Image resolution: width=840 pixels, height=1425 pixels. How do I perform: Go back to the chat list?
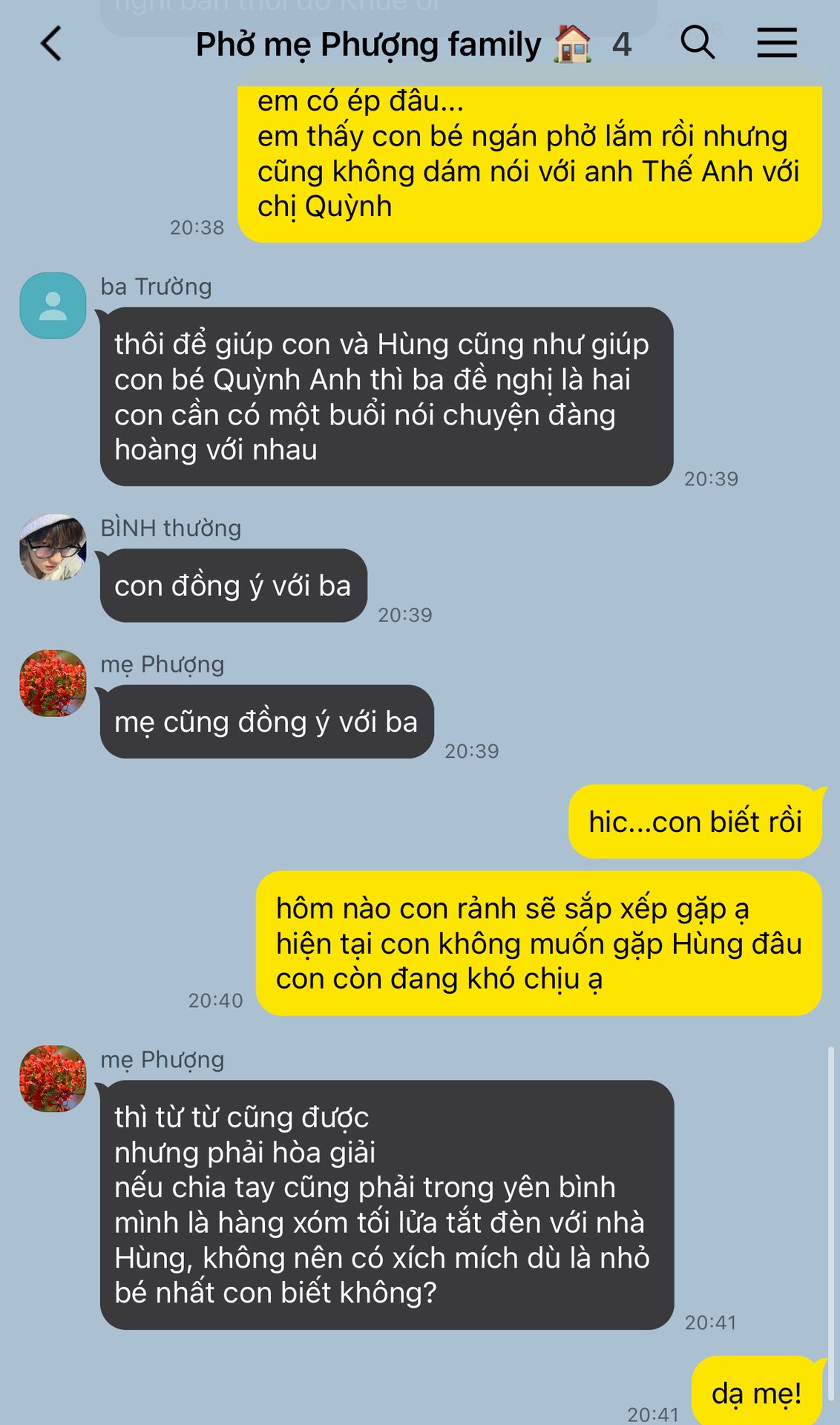click(x=50, y=44)
